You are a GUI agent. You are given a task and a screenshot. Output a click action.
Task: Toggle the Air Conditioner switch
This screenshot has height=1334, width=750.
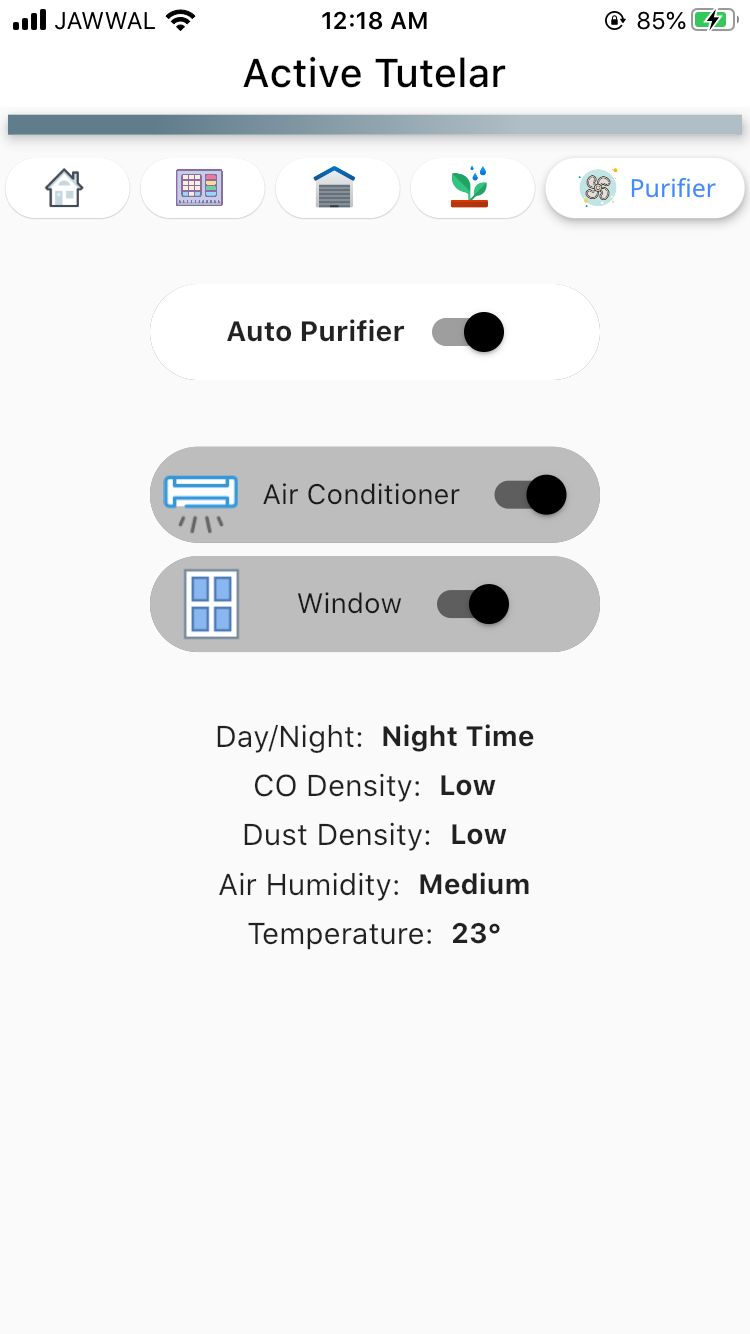531,494
